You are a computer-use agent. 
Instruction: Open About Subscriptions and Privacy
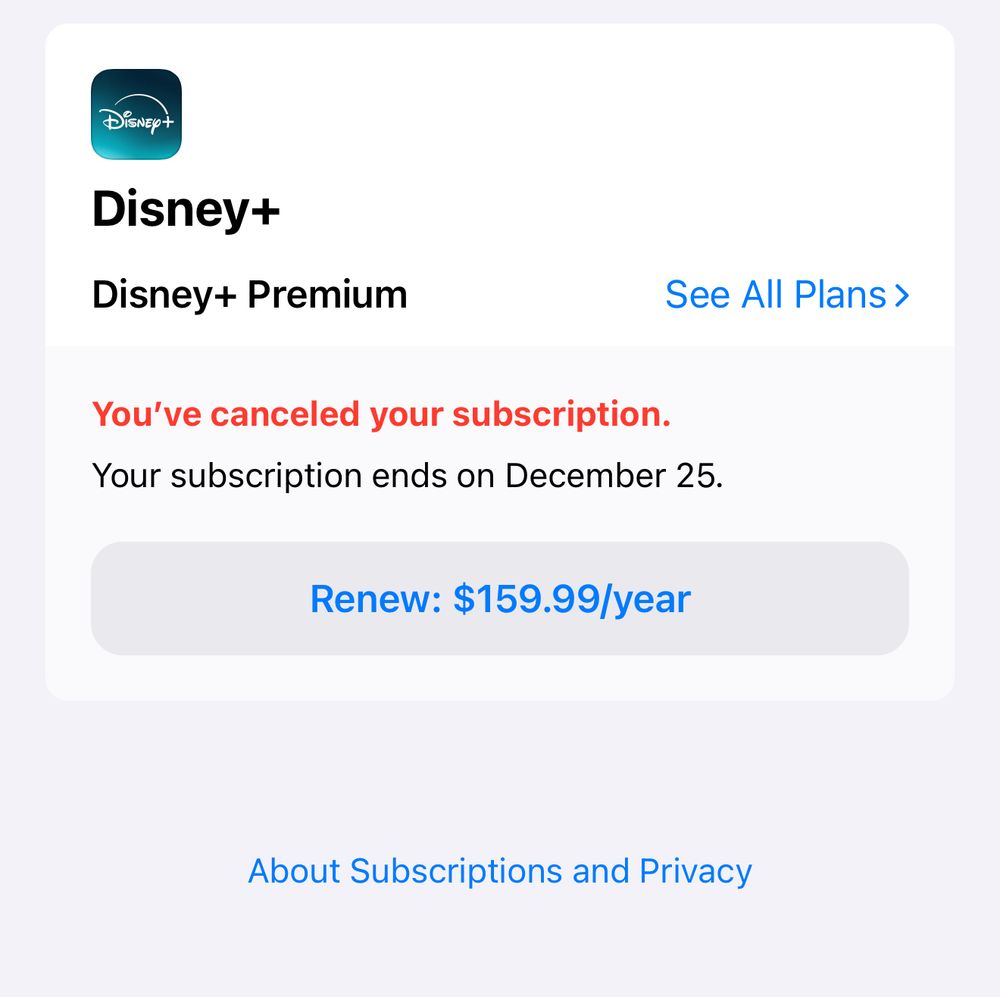tap(500, 871)
